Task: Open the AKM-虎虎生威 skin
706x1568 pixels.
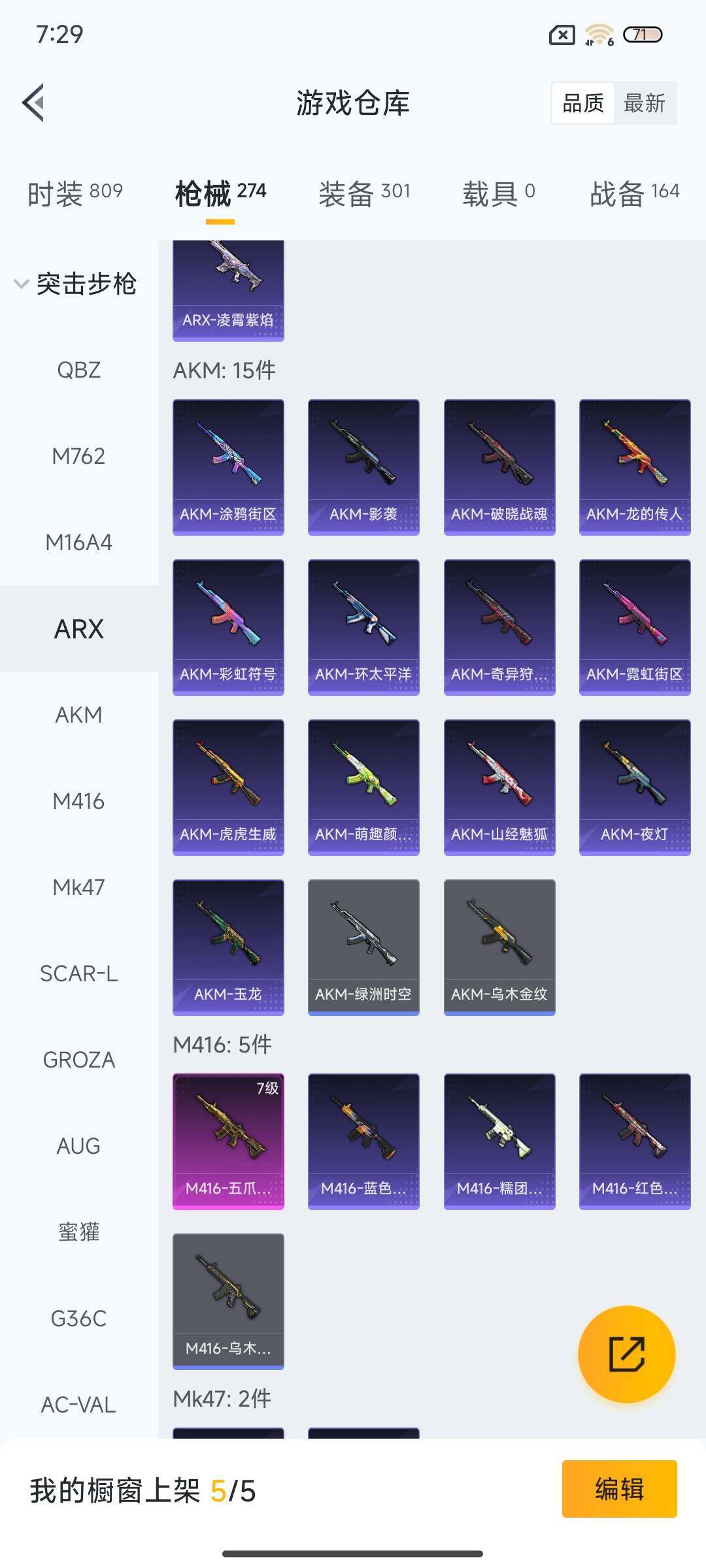Action: pyautogui.click(x=228, y=787)
